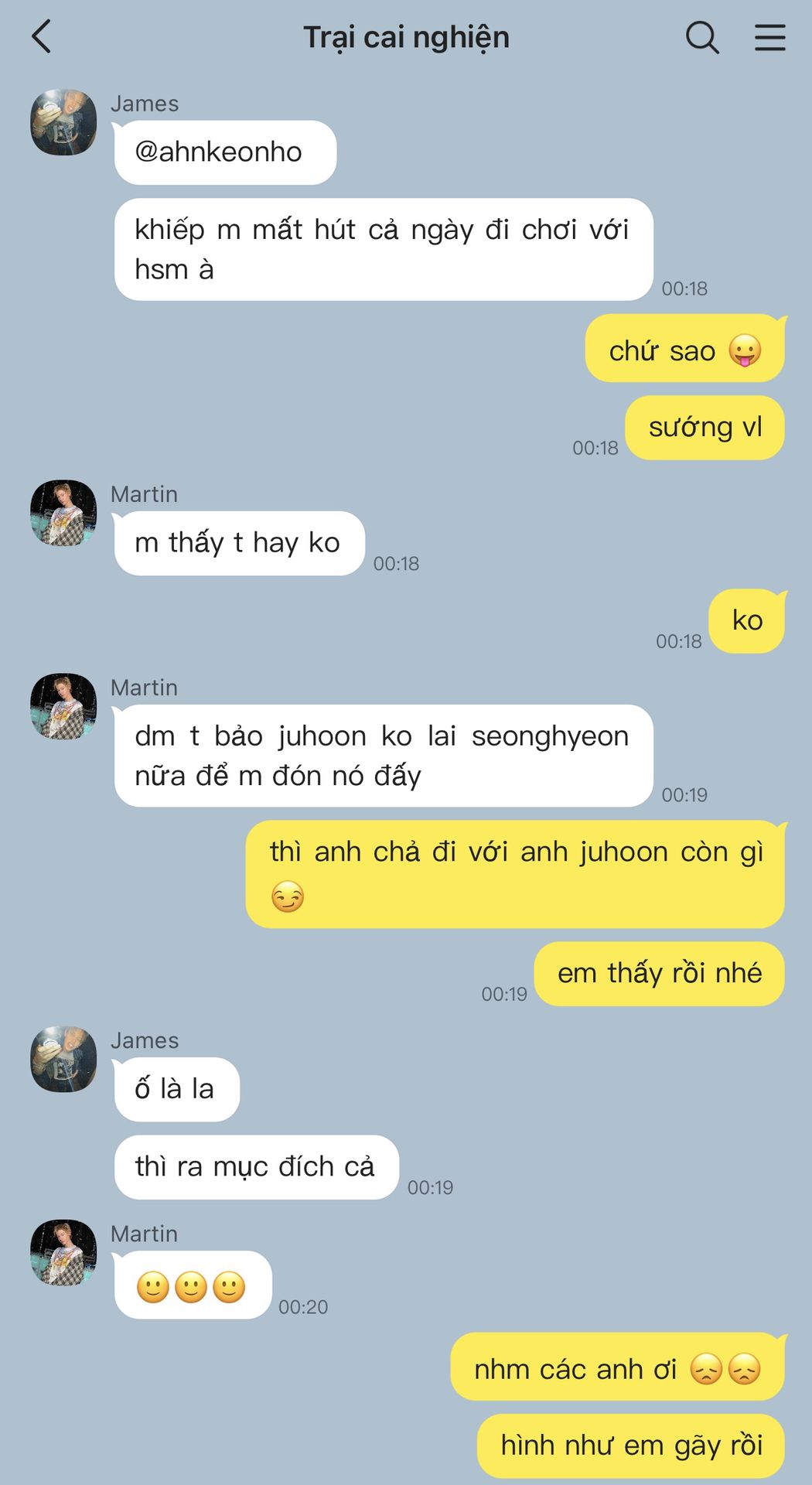Image resolution: width=812 pixels, height=1485 pixels.
Task: Open Martin's avatar beside the three smiley emojis
Action: pos(63,1252)
